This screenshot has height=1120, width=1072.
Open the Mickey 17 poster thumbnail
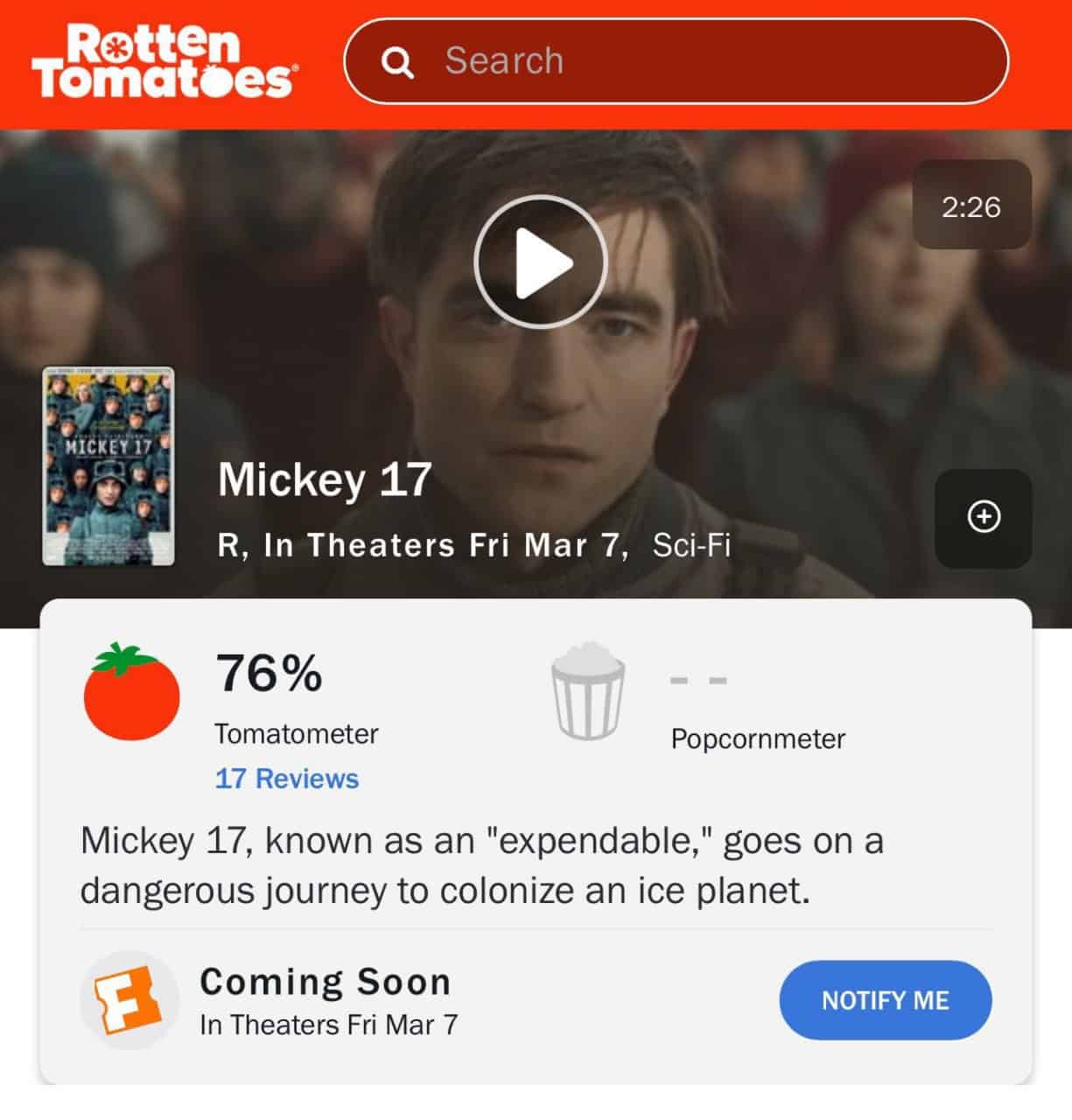pyautogui.click(x=109, y=465)
